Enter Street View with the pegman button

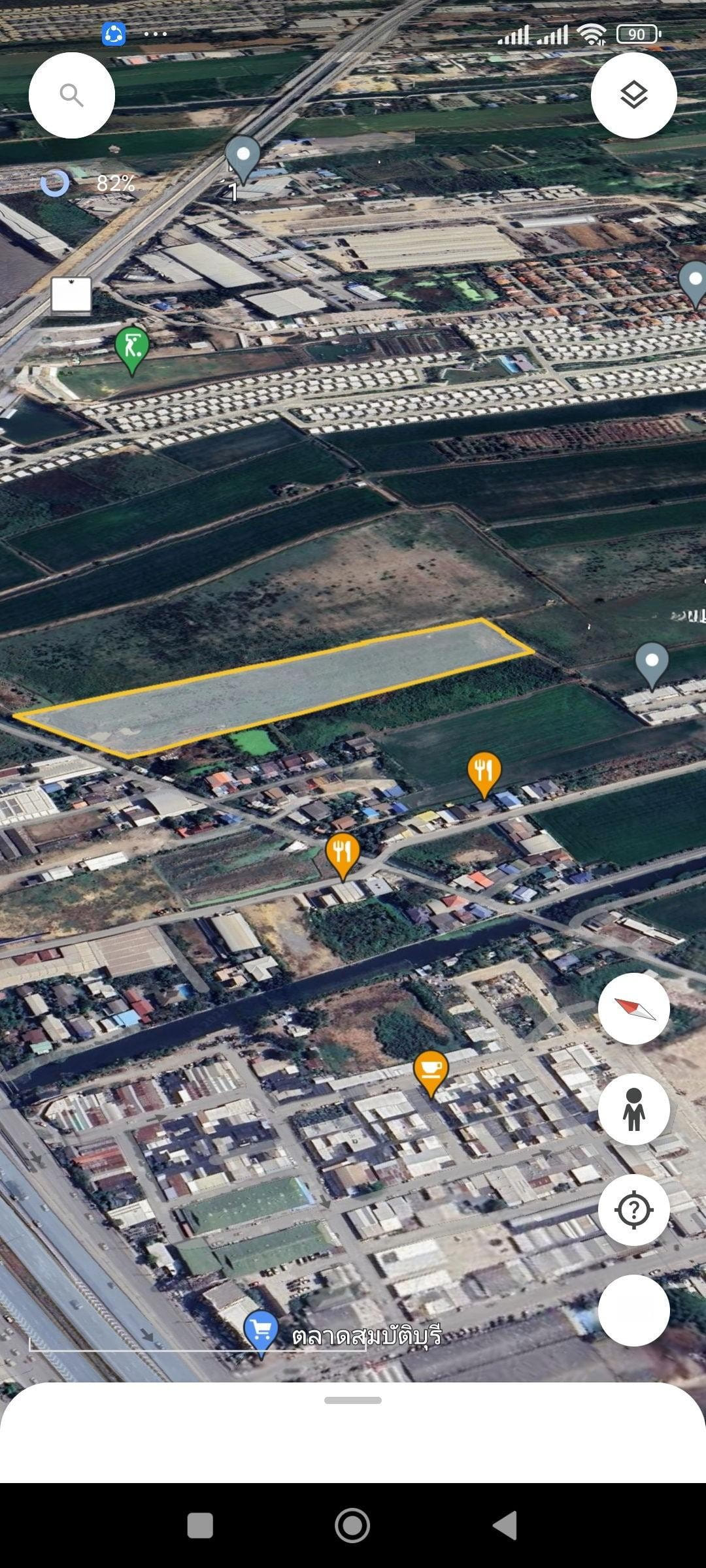(x=633, y=1109)
